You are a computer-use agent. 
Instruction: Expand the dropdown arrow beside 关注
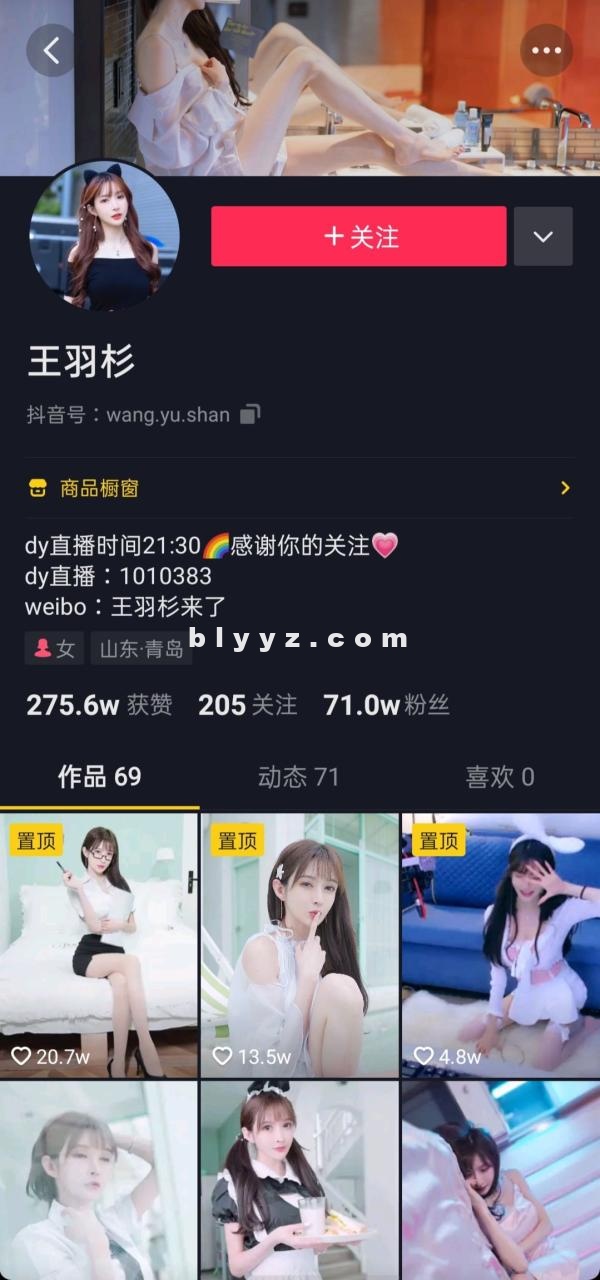[x=543, y=236]
